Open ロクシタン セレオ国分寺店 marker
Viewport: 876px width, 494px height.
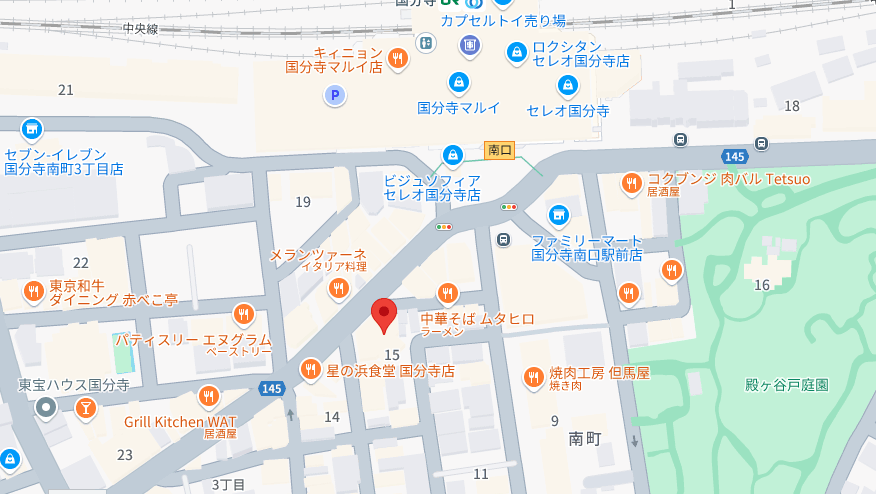[517, 51]
